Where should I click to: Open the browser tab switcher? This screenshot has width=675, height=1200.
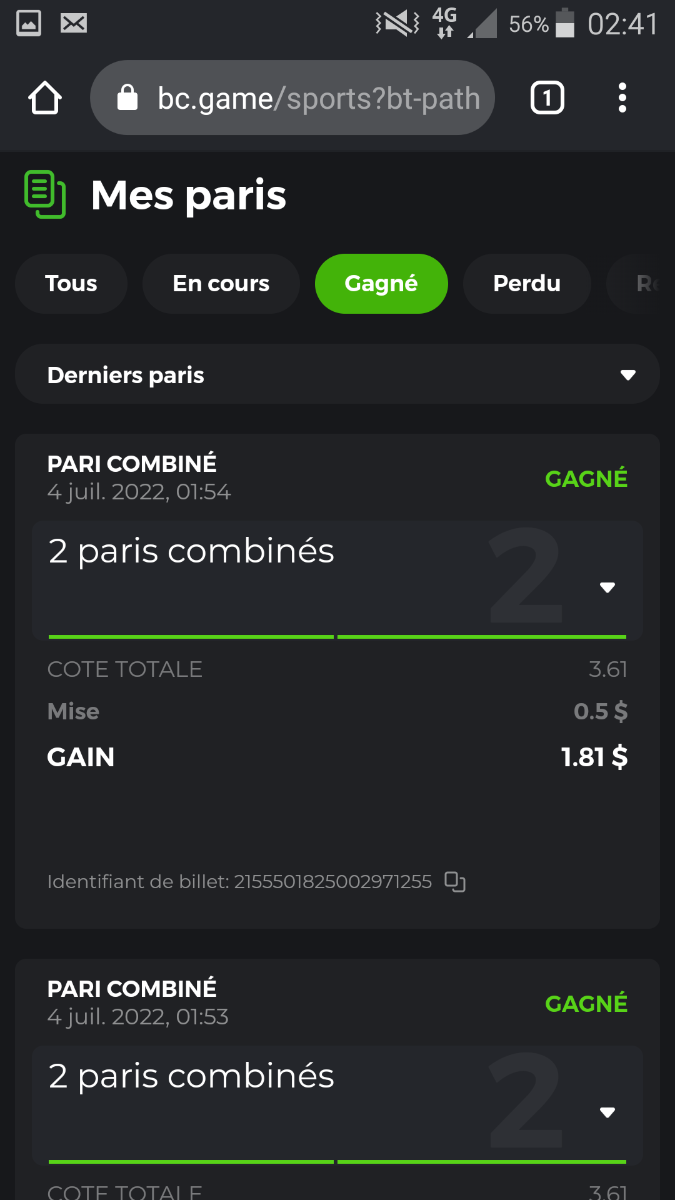[x=547, y=98]
